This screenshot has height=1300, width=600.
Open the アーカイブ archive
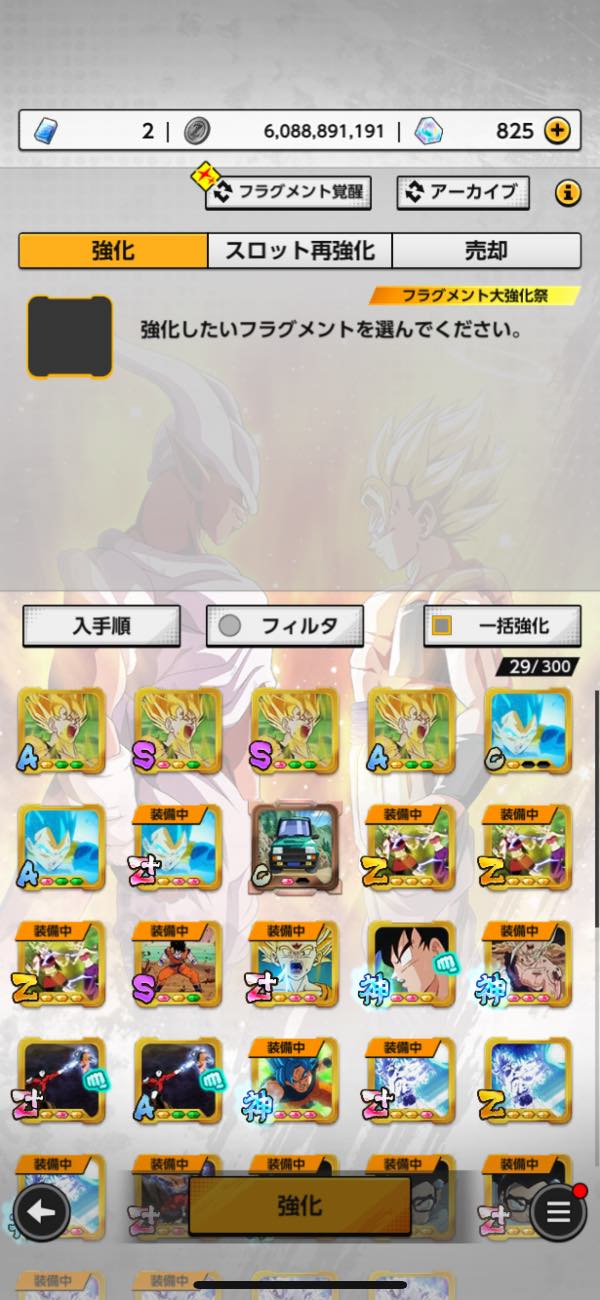[463, 192]
